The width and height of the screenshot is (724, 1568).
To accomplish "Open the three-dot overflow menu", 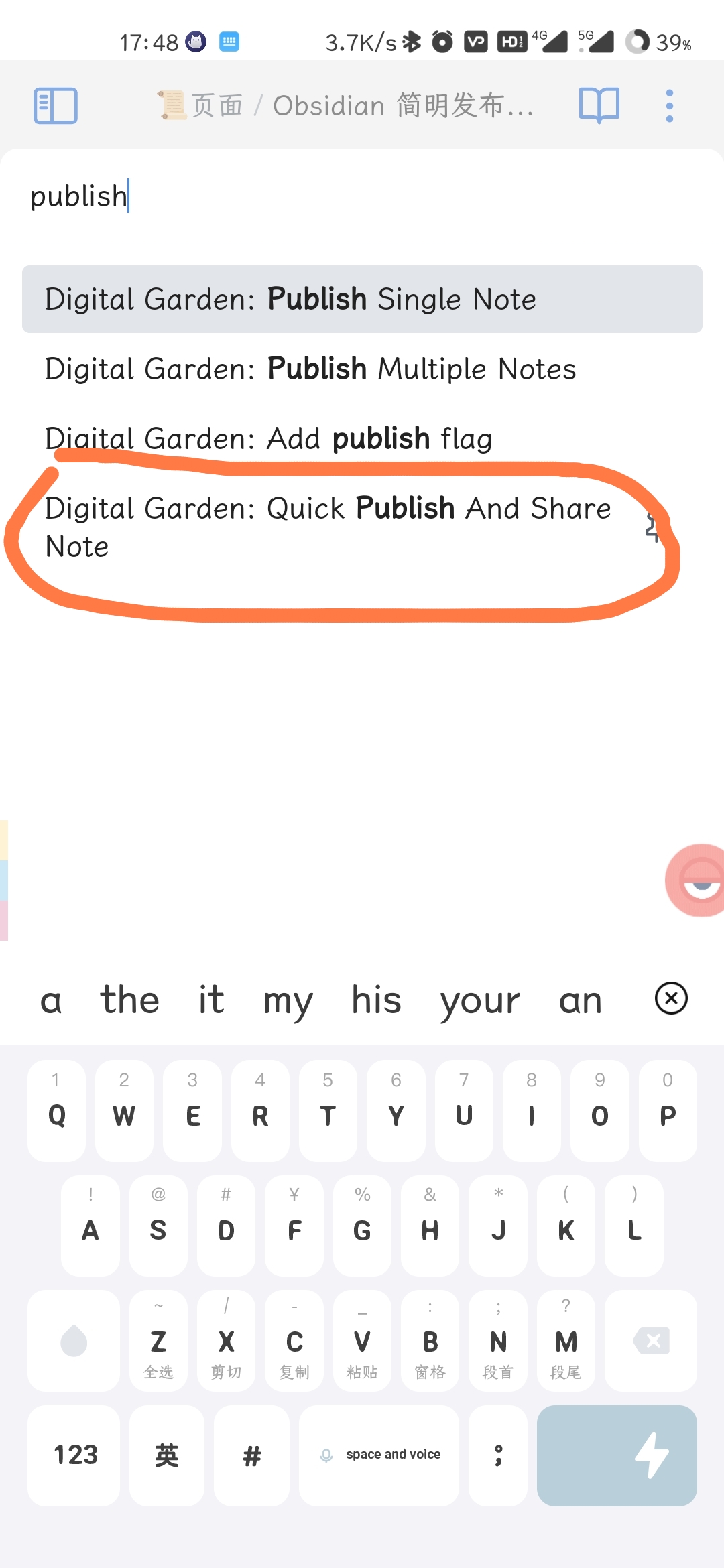I will point(669,106).
